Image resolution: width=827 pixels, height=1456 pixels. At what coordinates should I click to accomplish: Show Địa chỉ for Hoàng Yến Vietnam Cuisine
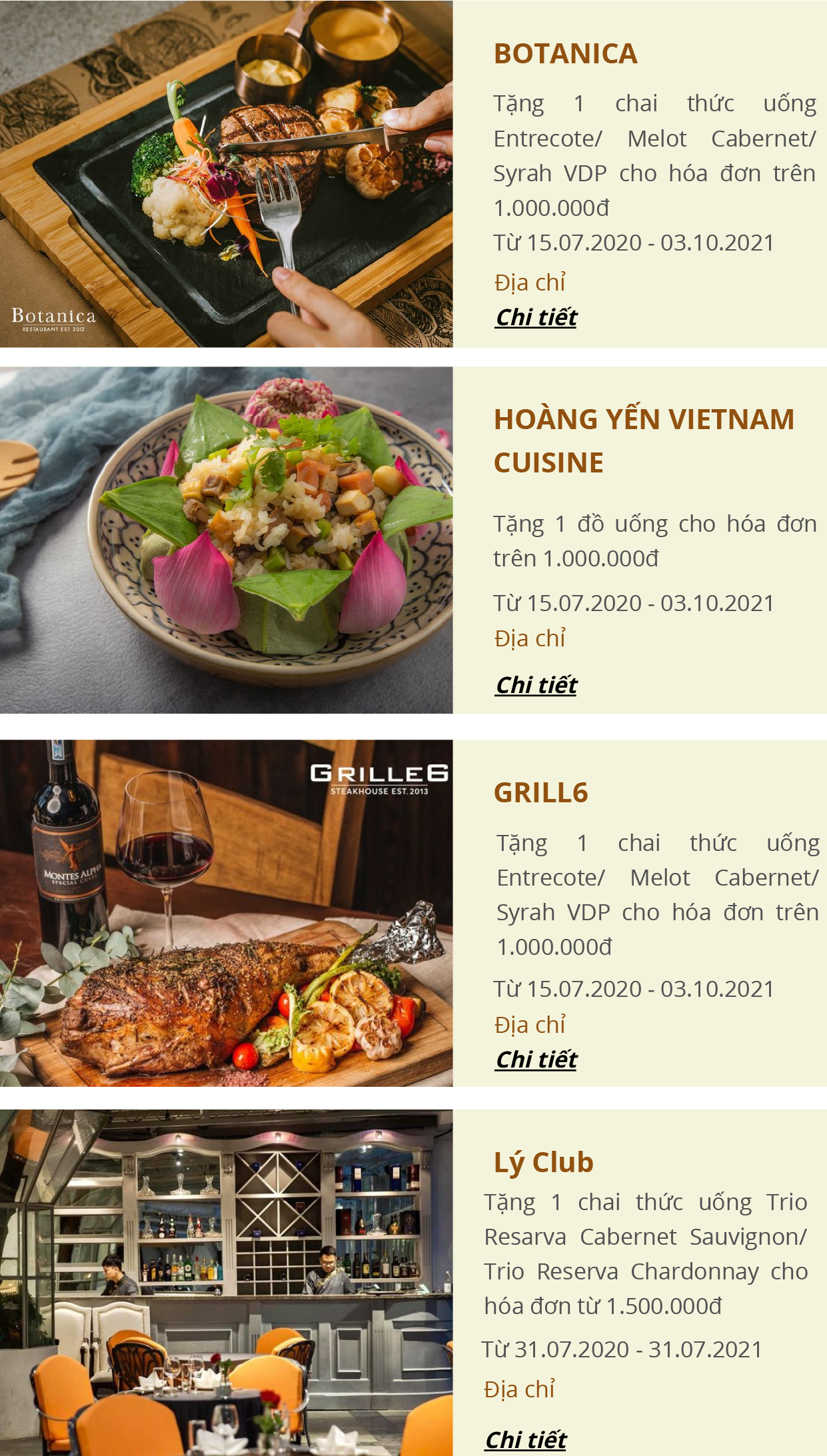529,638
